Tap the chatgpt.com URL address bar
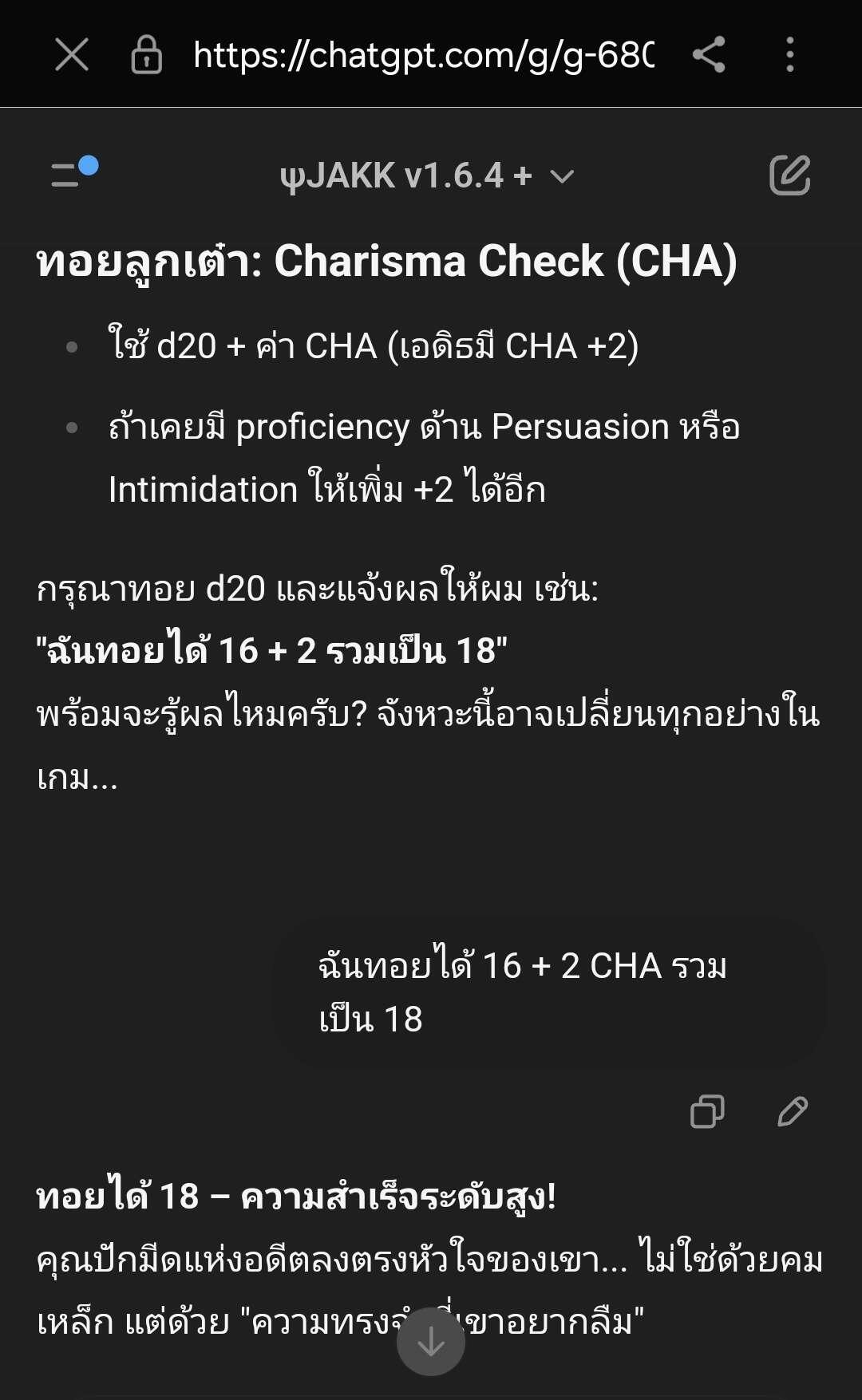The width and height of the screenshot is (862, 1400). pos(423,55)
